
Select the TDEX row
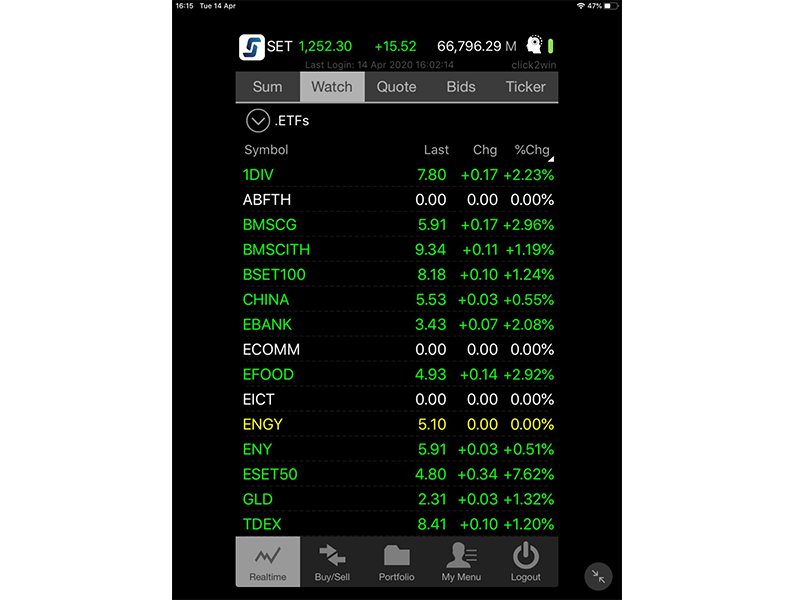coord(397,523)
